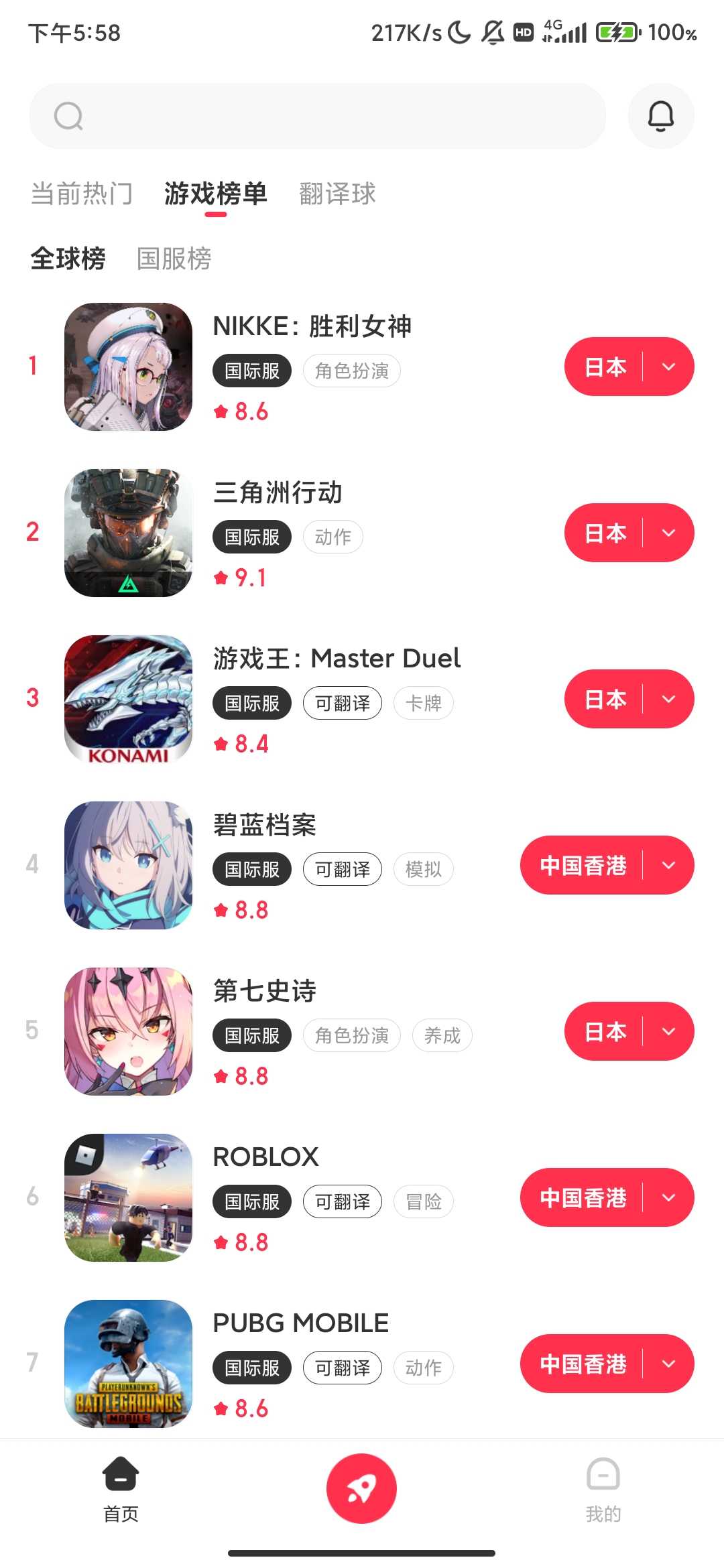Image resolution: width=724 pixels, height=1568 pixels.
Task: Switch to the 当前热门 tab
Action: point(82,194)
